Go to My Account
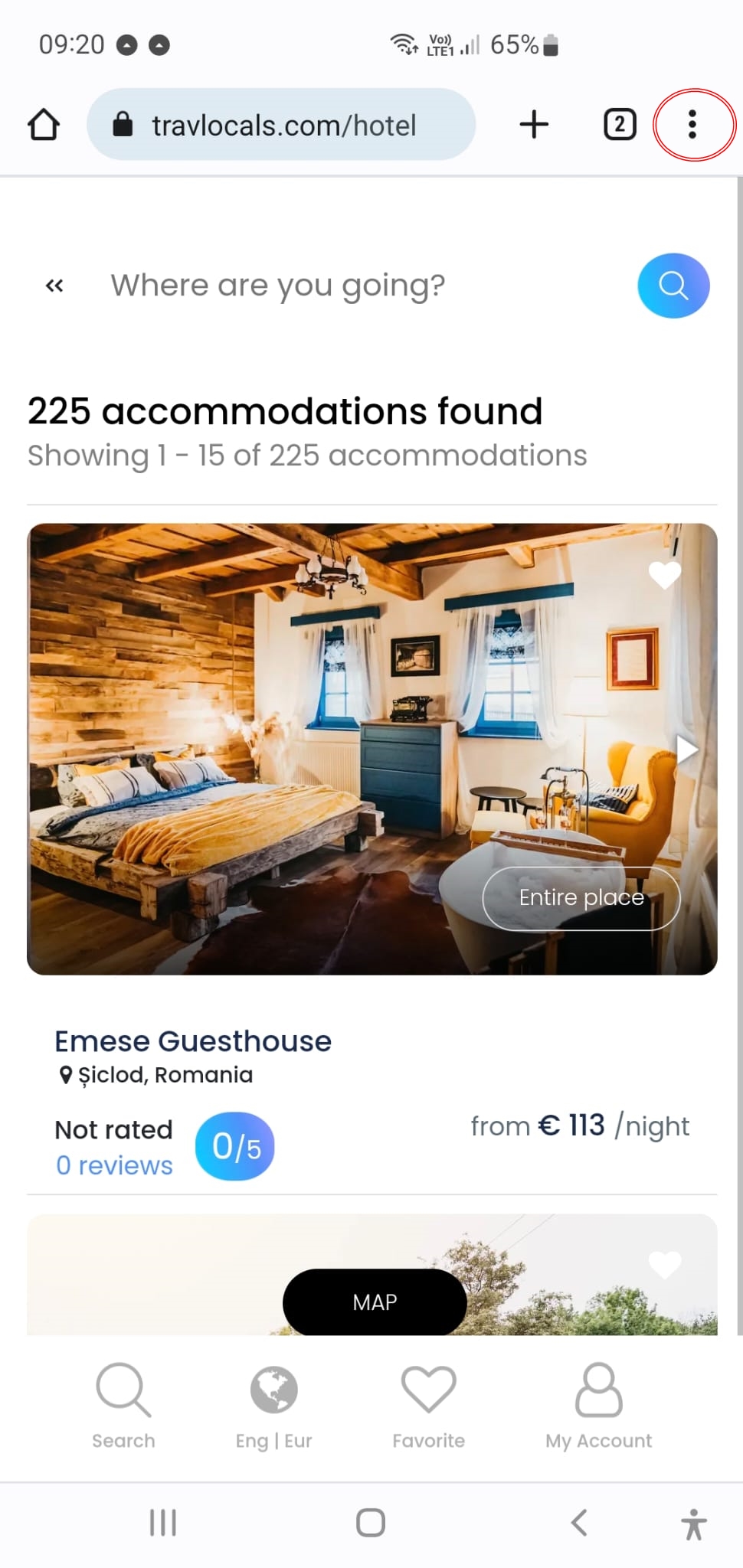 (598, 1406)
